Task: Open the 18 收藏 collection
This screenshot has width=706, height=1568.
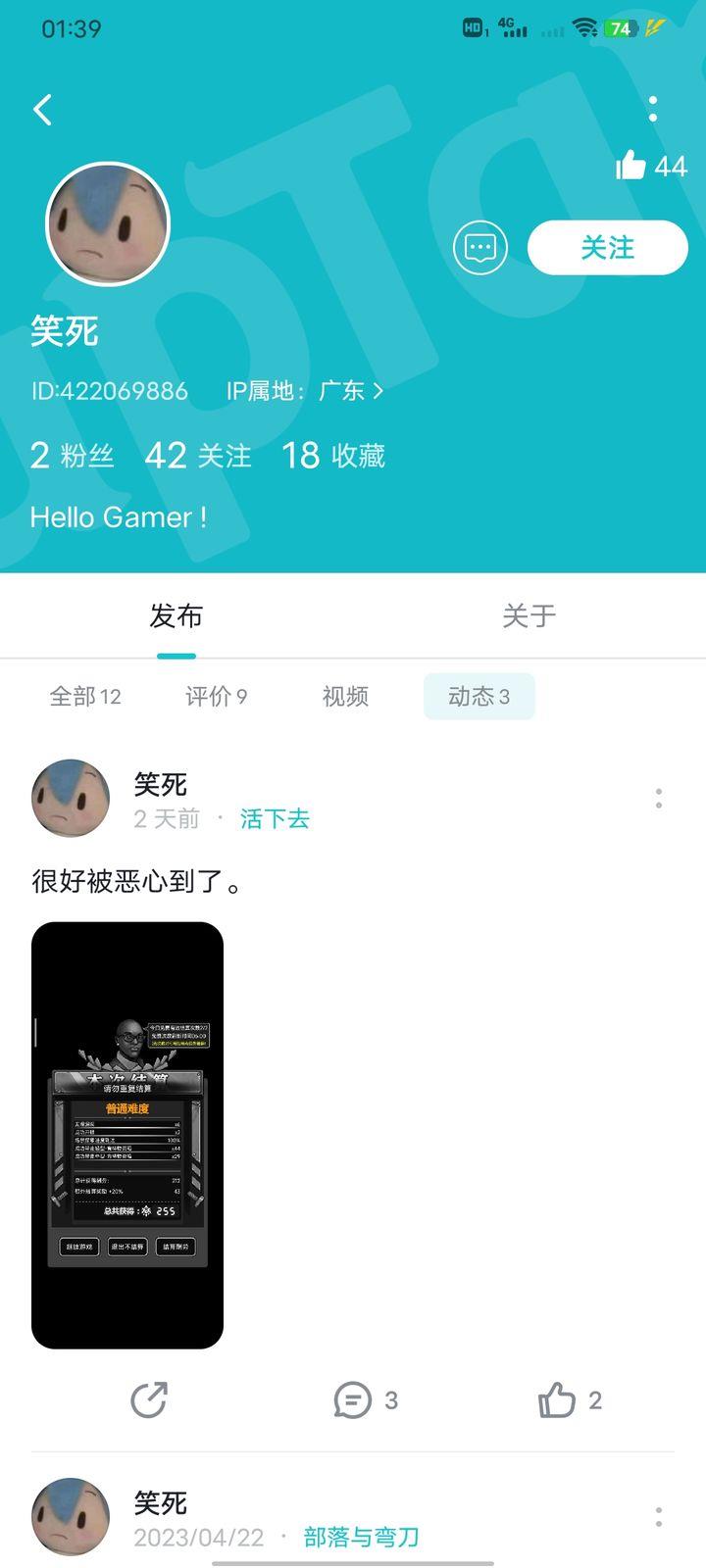Action: 333,456
